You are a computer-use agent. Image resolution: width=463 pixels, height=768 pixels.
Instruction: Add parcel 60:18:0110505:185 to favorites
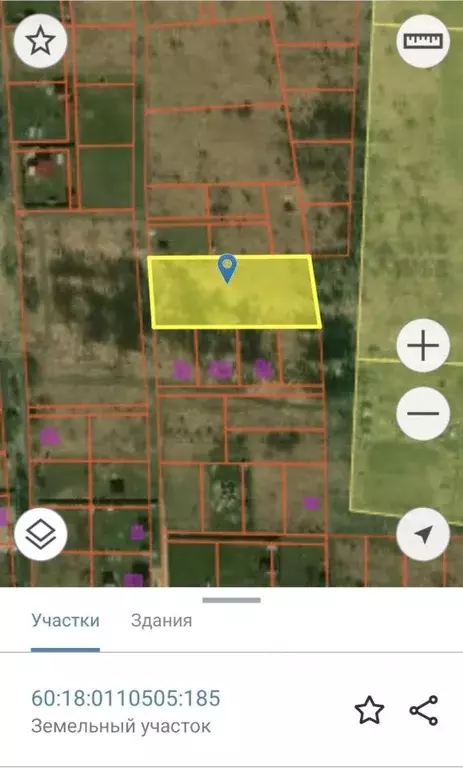[369, 710]
